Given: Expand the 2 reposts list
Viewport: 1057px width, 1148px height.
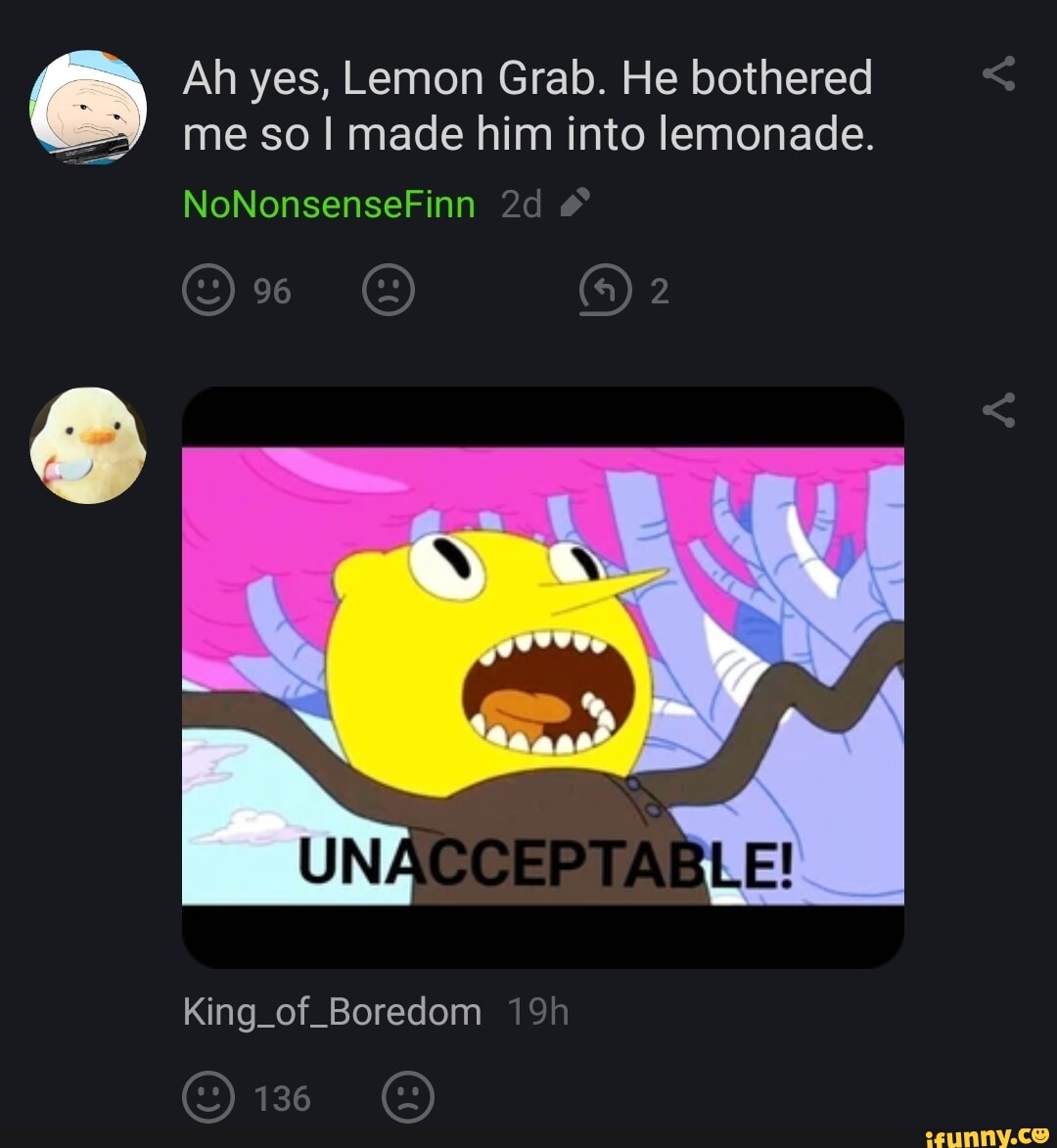Looking at the screenshot, I should pyautogui.click(x=662, y=289).
